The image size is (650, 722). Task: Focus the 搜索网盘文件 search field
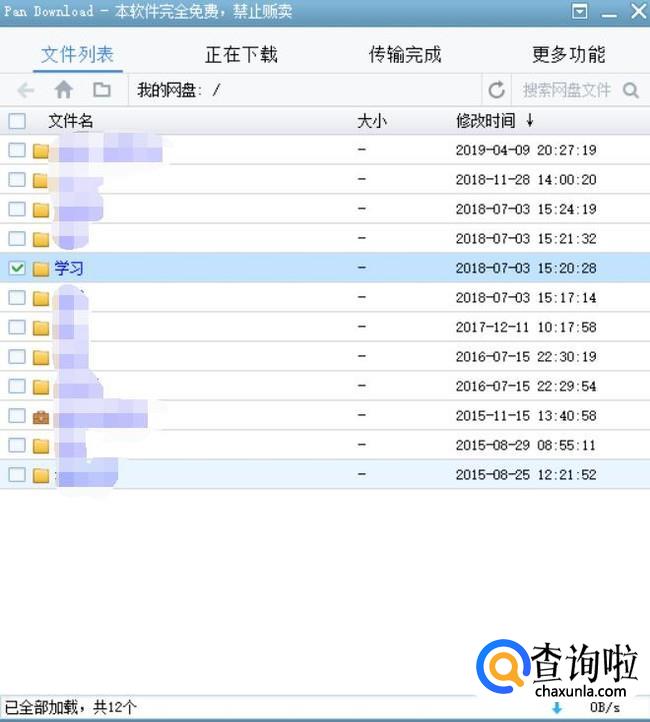[566, 90]
